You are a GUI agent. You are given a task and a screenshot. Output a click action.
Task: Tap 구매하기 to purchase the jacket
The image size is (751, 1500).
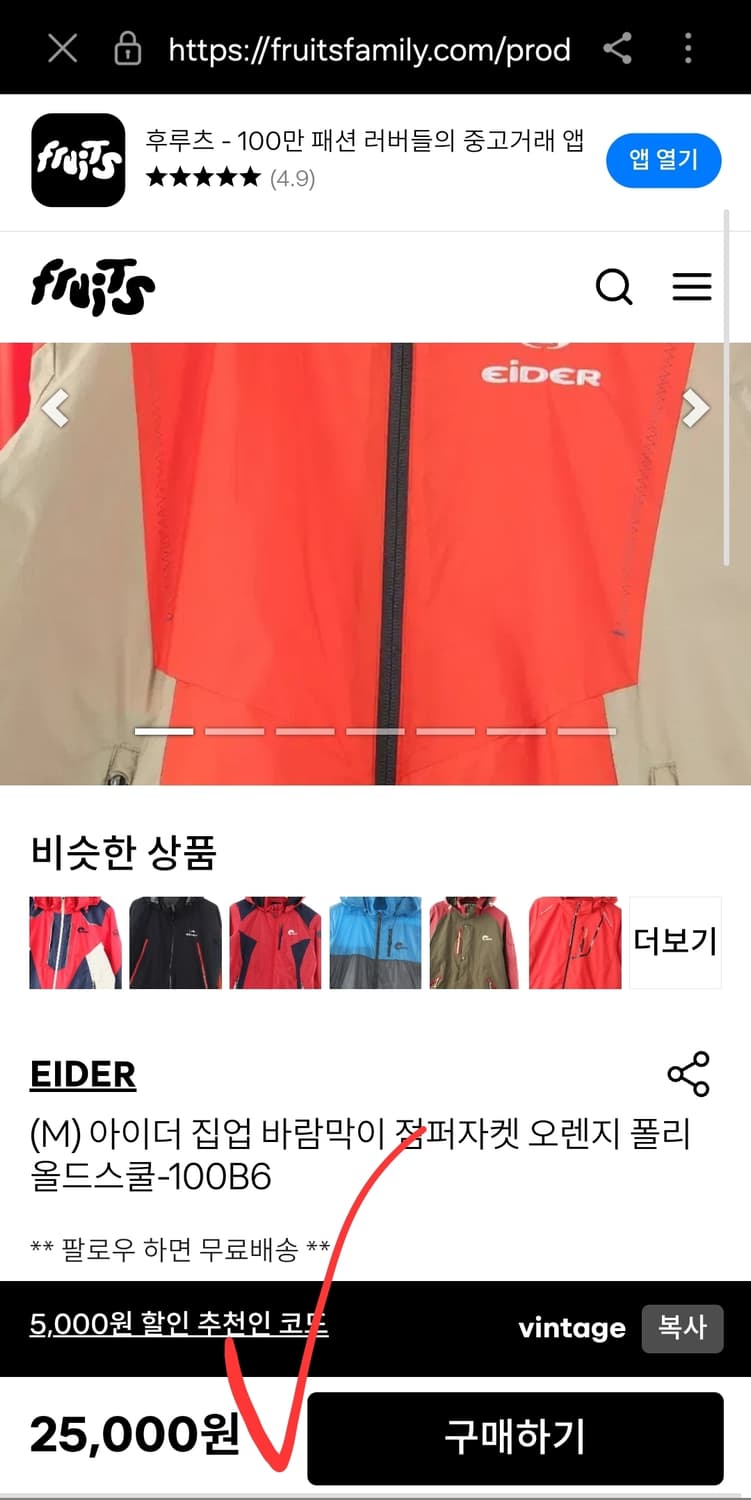516,1436
